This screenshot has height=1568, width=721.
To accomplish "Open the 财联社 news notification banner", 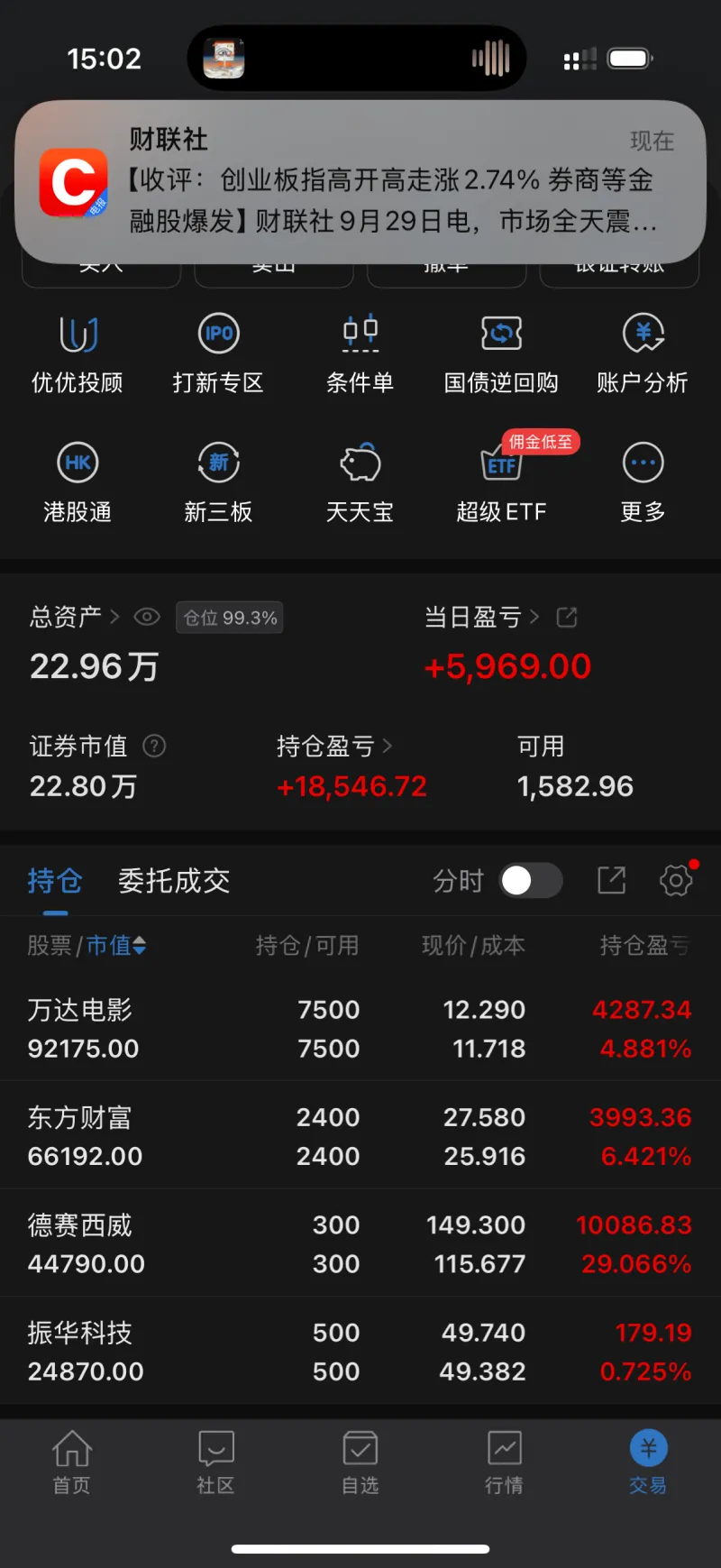I will coord(360,181).
